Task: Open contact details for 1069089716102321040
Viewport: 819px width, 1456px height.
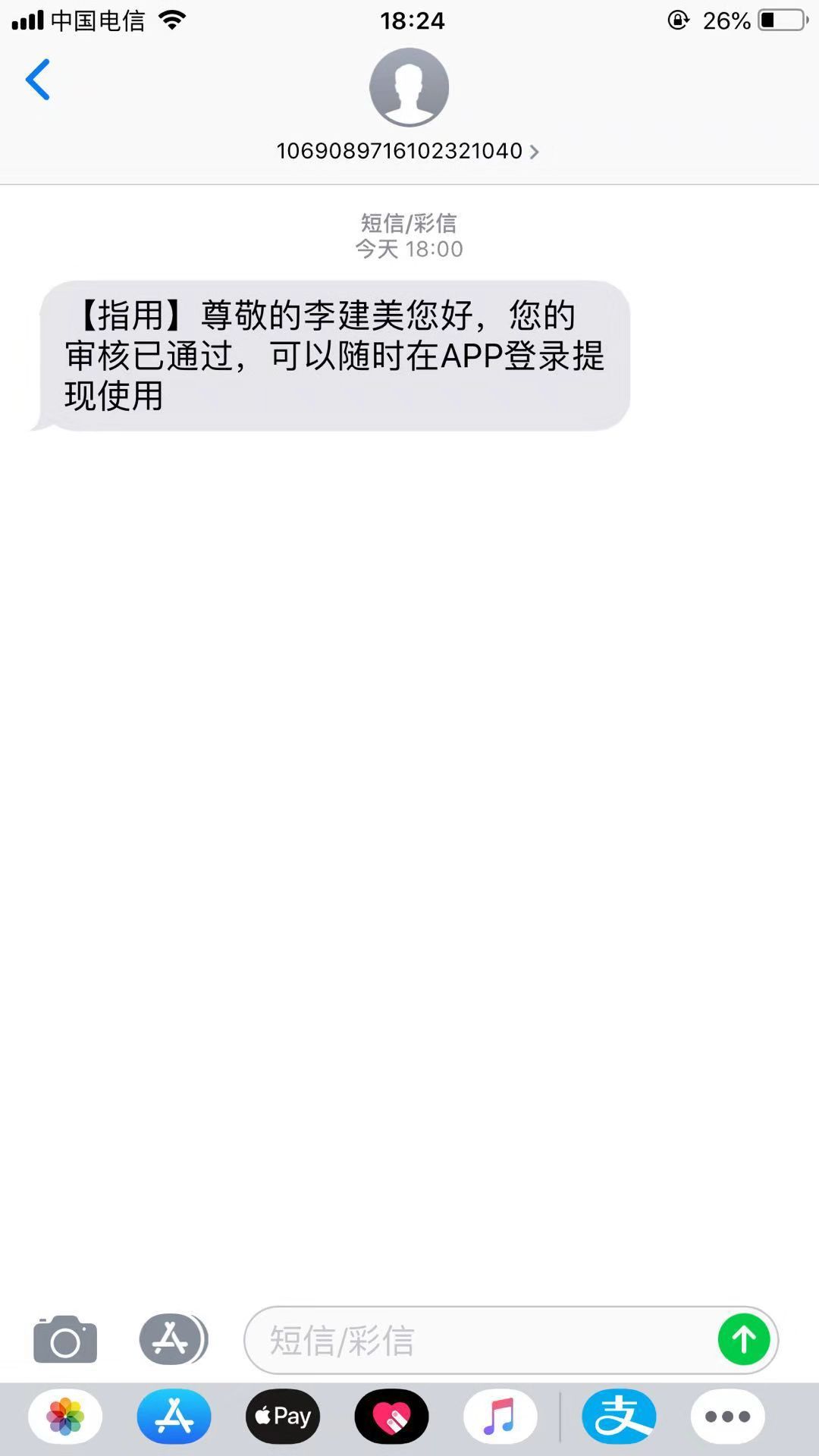Action: point(408,151)
